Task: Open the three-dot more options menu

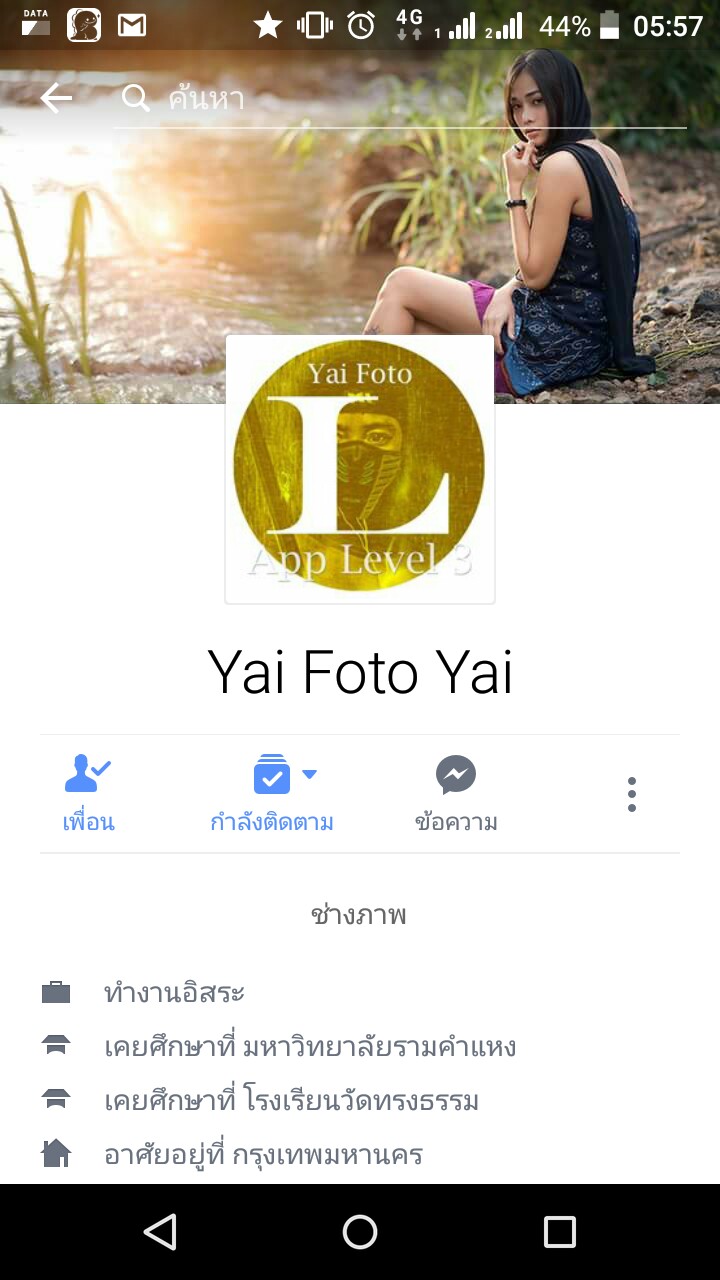Action: [631, 794]
